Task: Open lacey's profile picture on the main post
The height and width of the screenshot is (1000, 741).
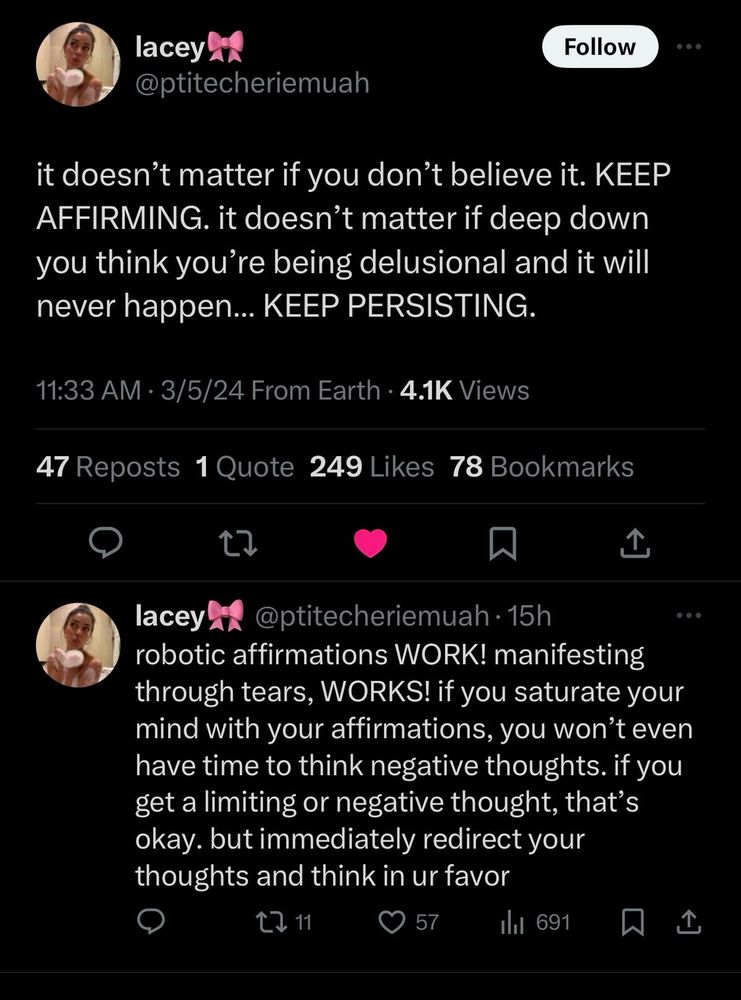Action: coord(78,64)
